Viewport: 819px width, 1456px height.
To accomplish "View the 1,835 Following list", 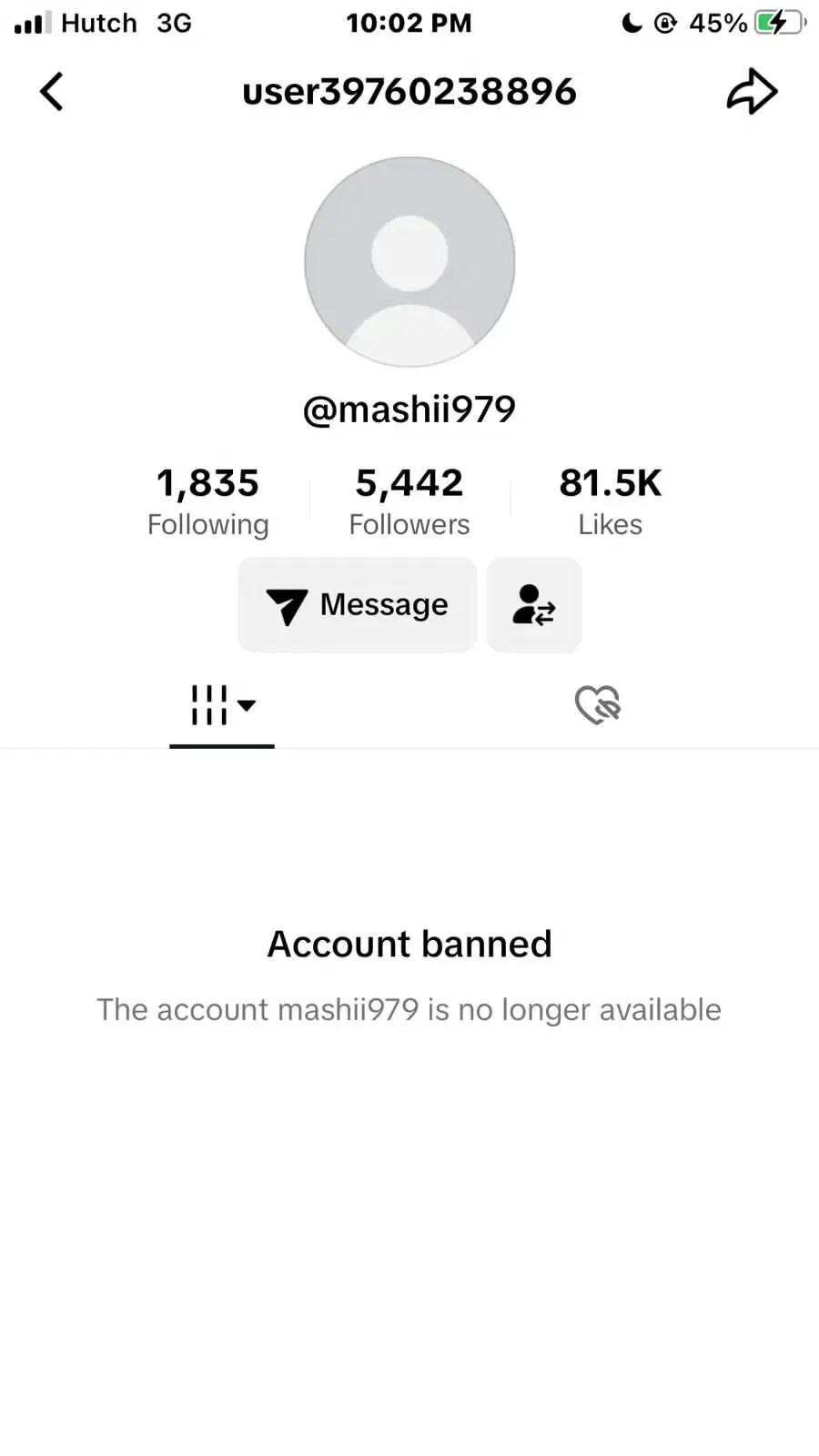I will (207, 500).
